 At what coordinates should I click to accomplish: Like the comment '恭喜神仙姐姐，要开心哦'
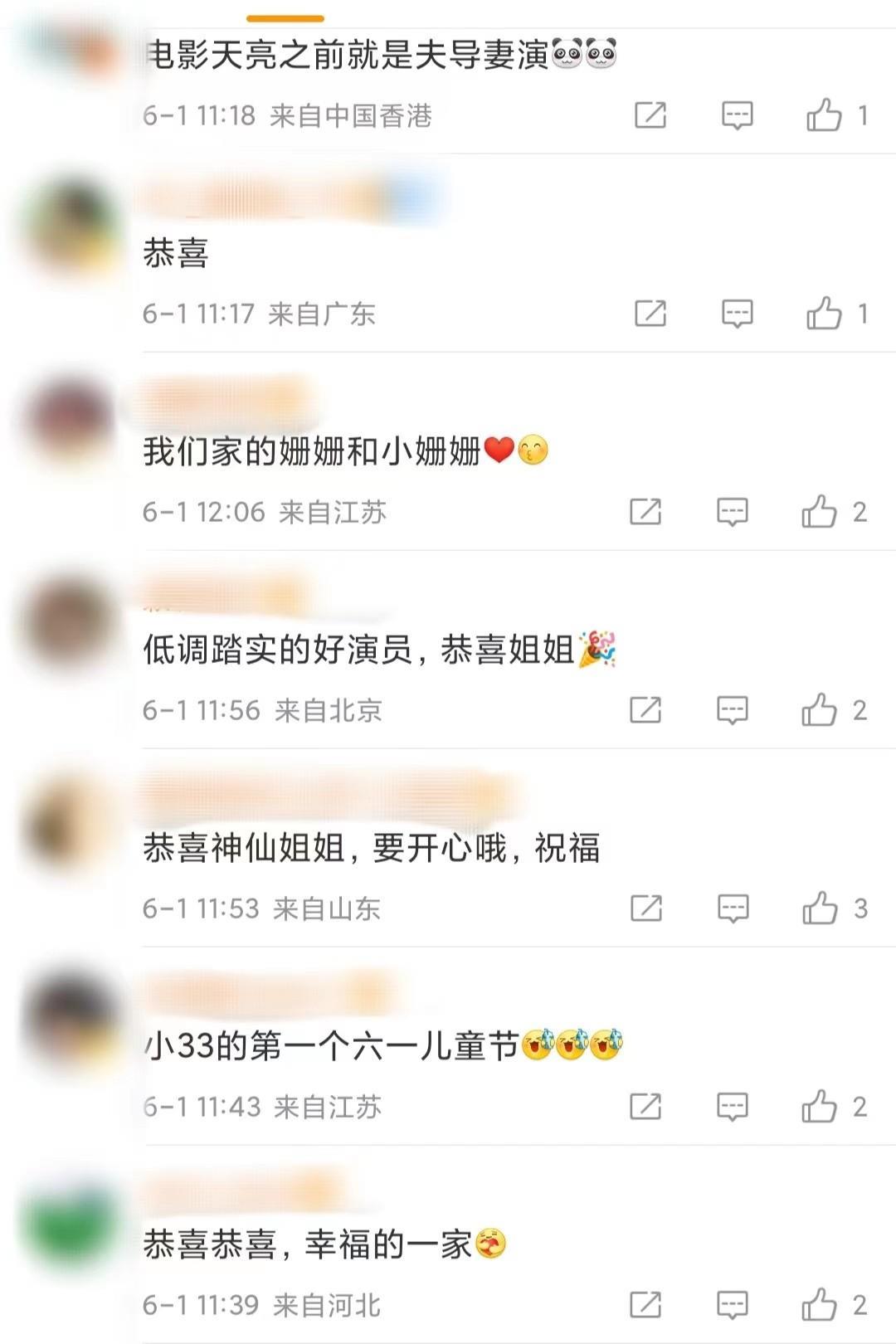(819, 908)
